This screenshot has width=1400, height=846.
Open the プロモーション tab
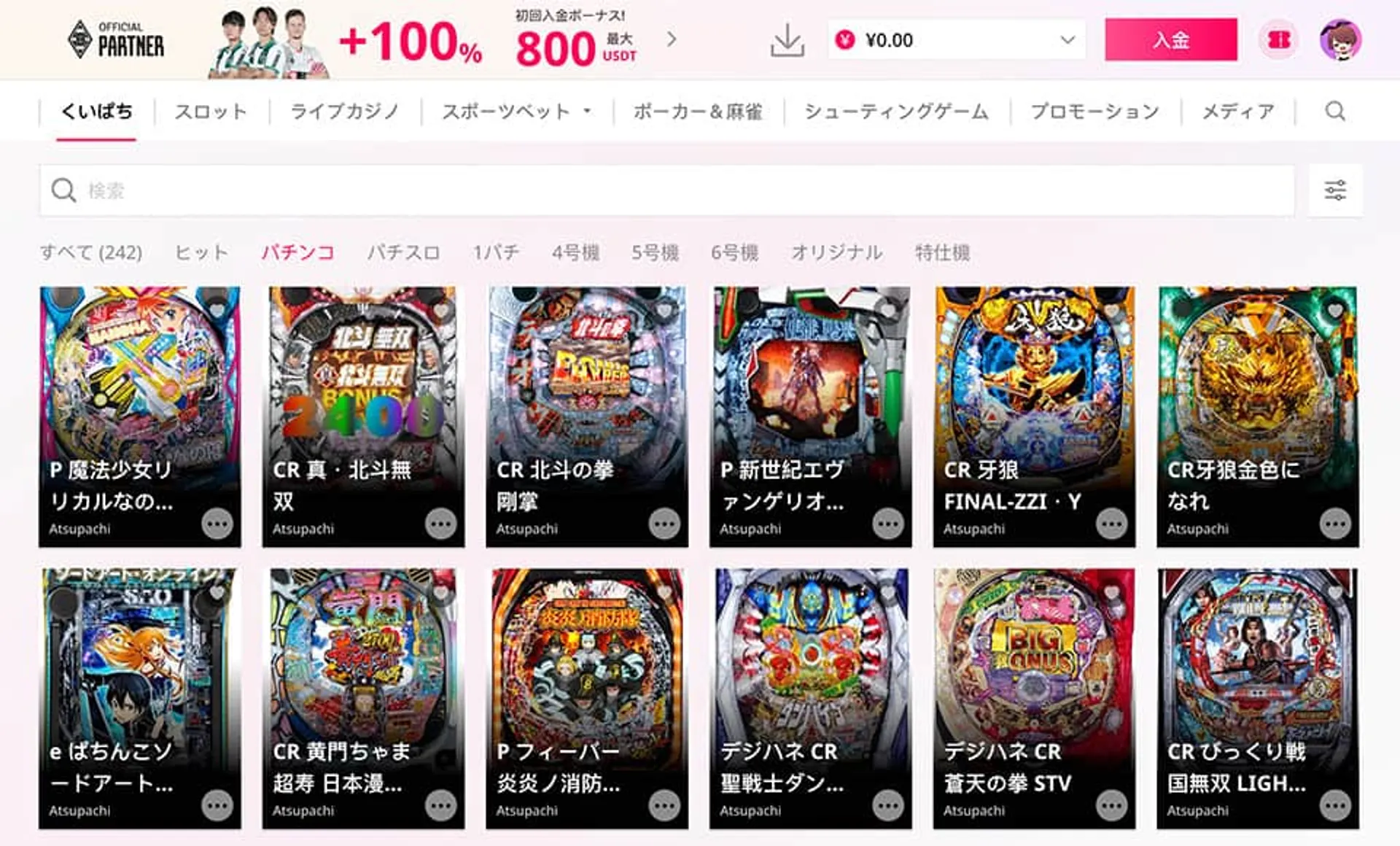coord(1094,111)
